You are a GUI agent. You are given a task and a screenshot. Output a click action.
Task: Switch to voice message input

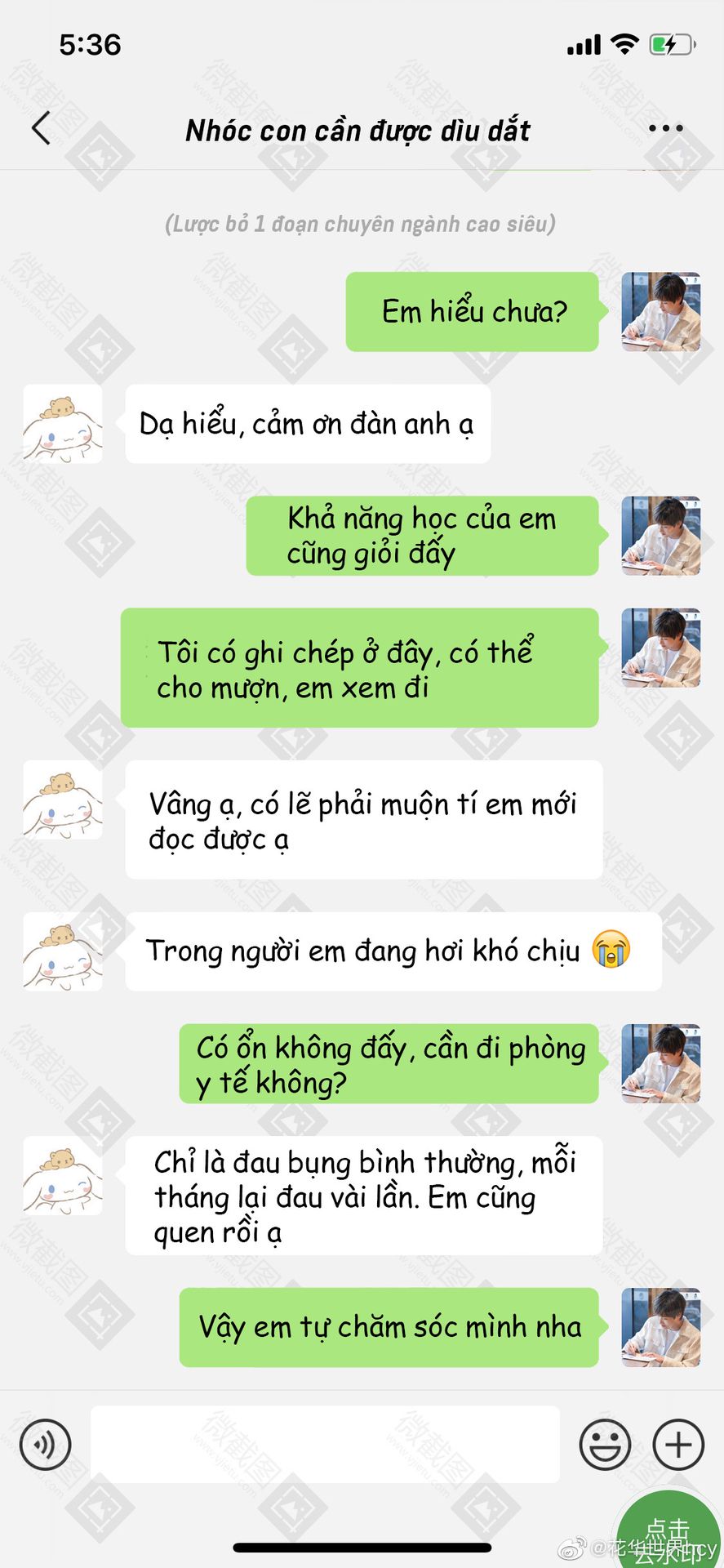pyautogui.click(x=46, y=1444)
